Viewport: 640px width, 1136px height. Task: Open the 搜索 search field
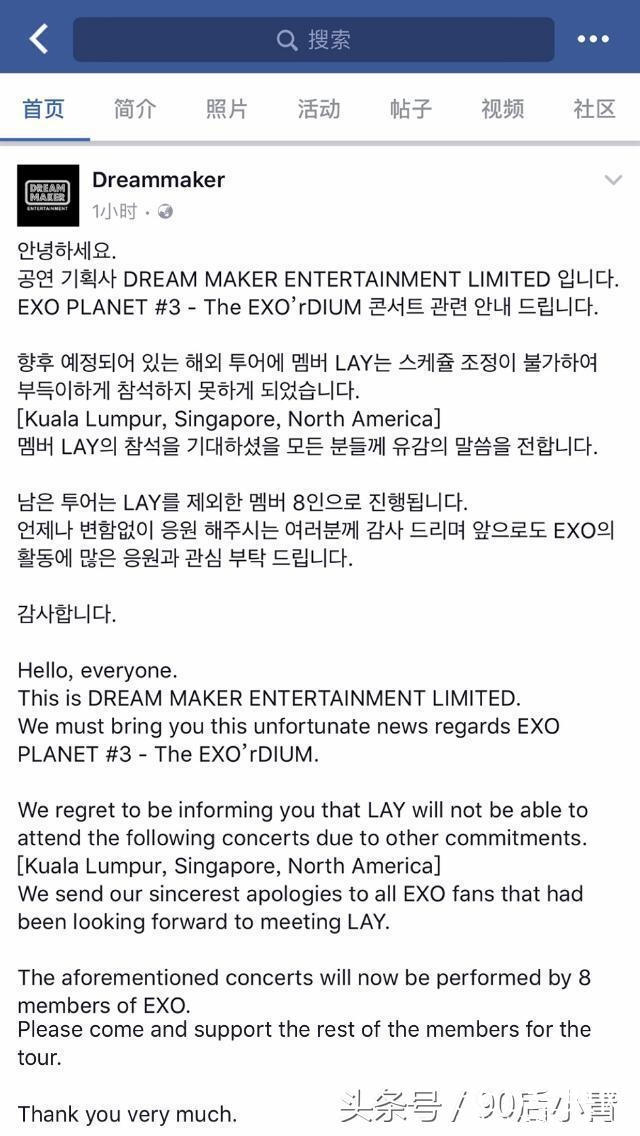(x=313, y=40)
